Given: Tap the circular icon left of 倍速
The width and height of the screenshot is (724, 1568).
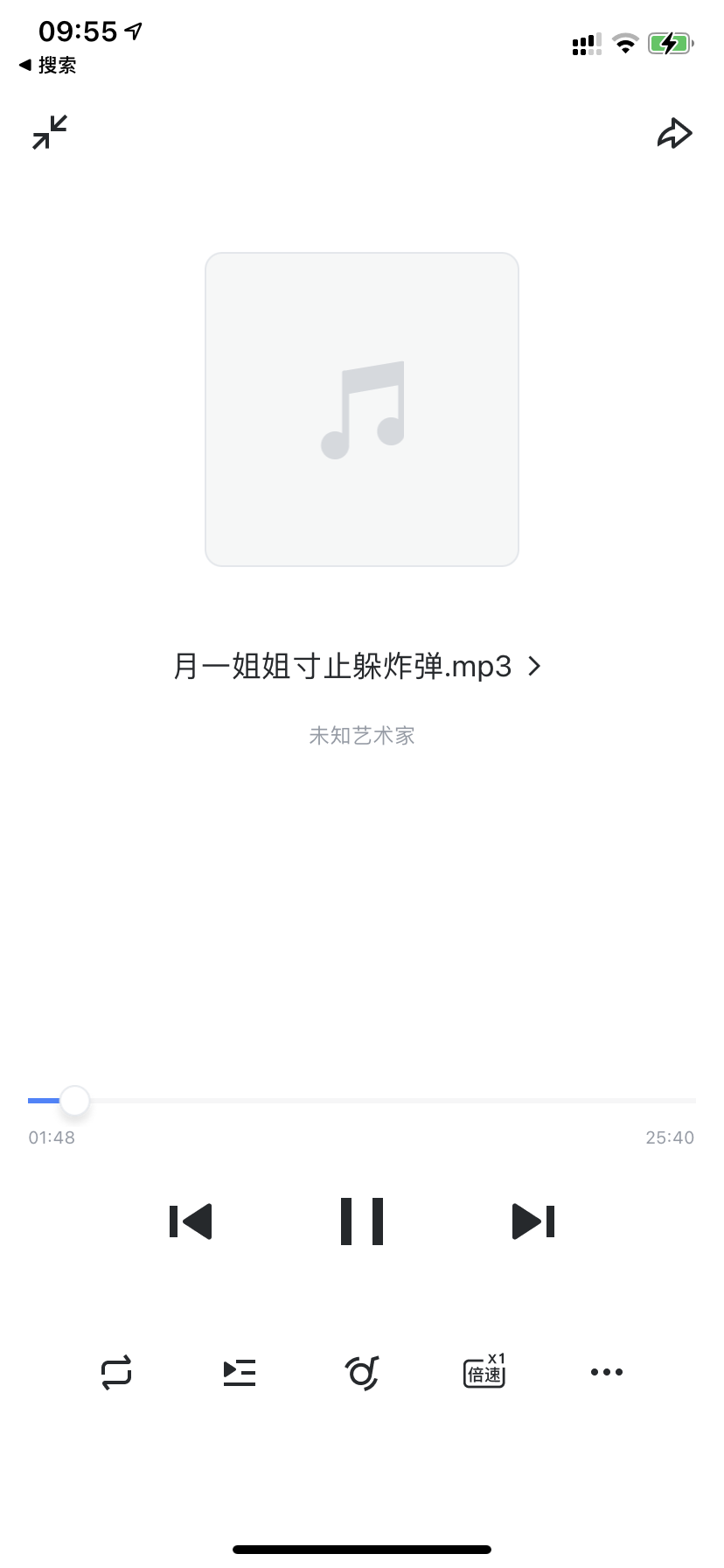Looking at the screenshot, I should [362, 1372].
